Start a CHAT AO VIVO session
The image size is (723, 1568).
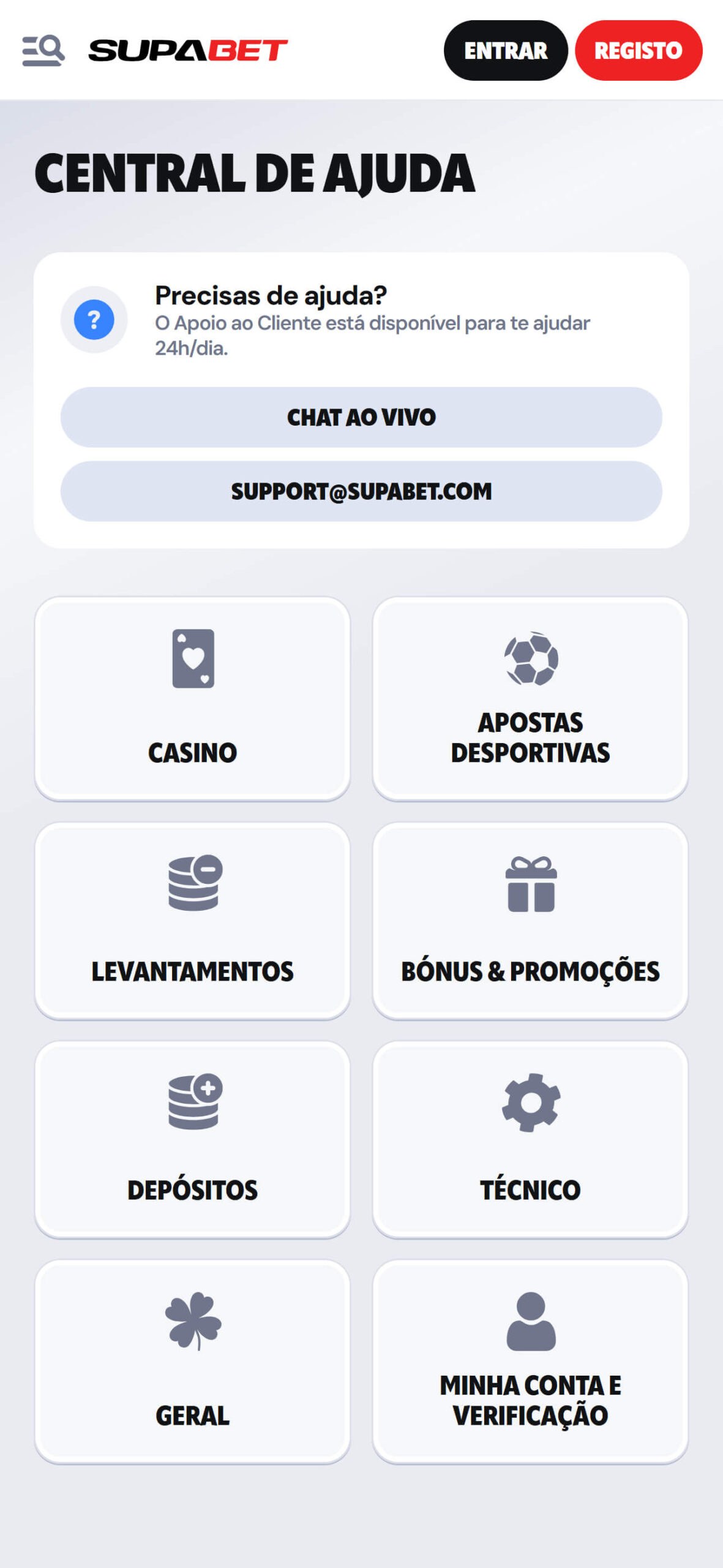coord(361,417)
